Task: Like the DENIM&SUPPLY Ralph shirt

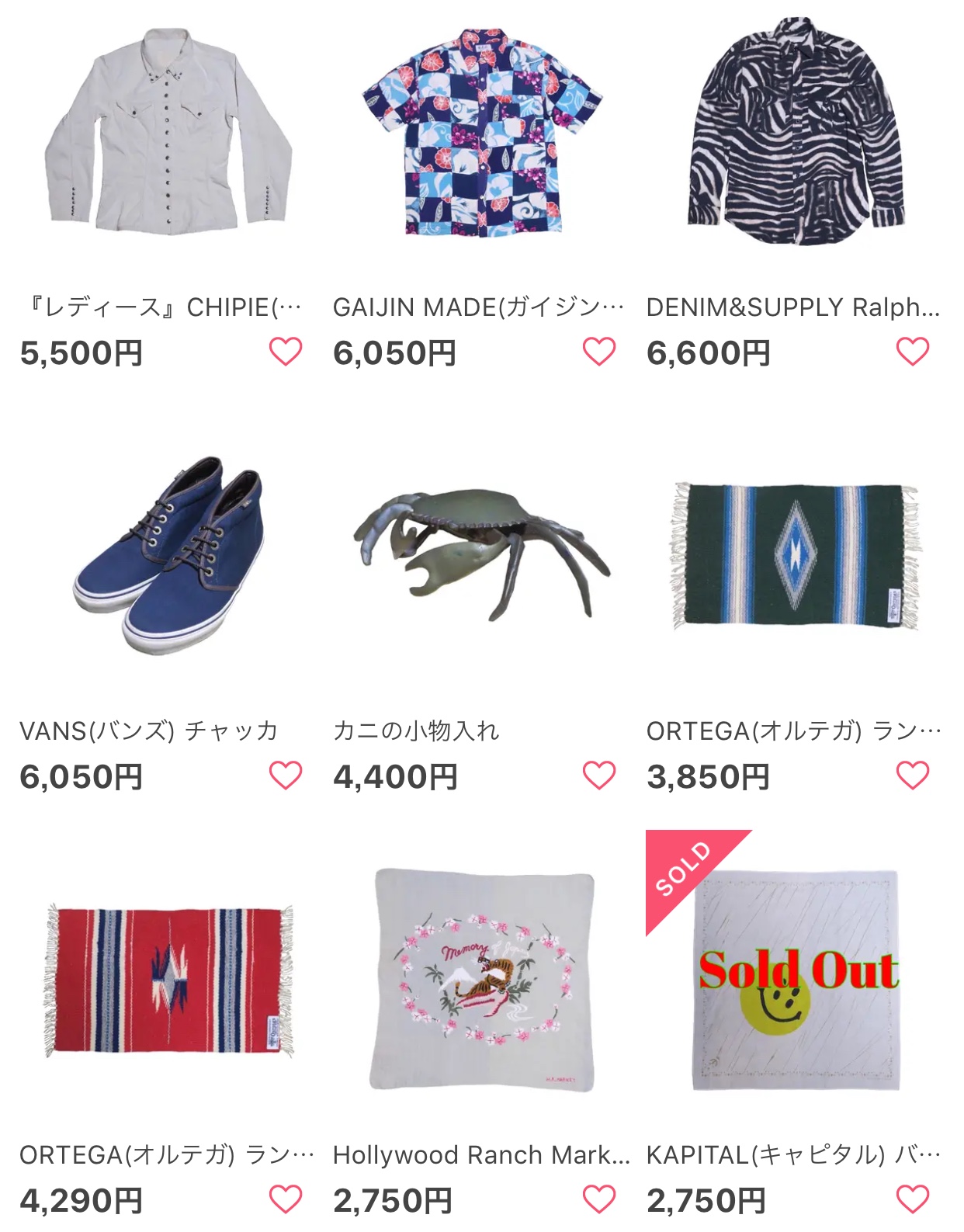Action: coord(913,352)
